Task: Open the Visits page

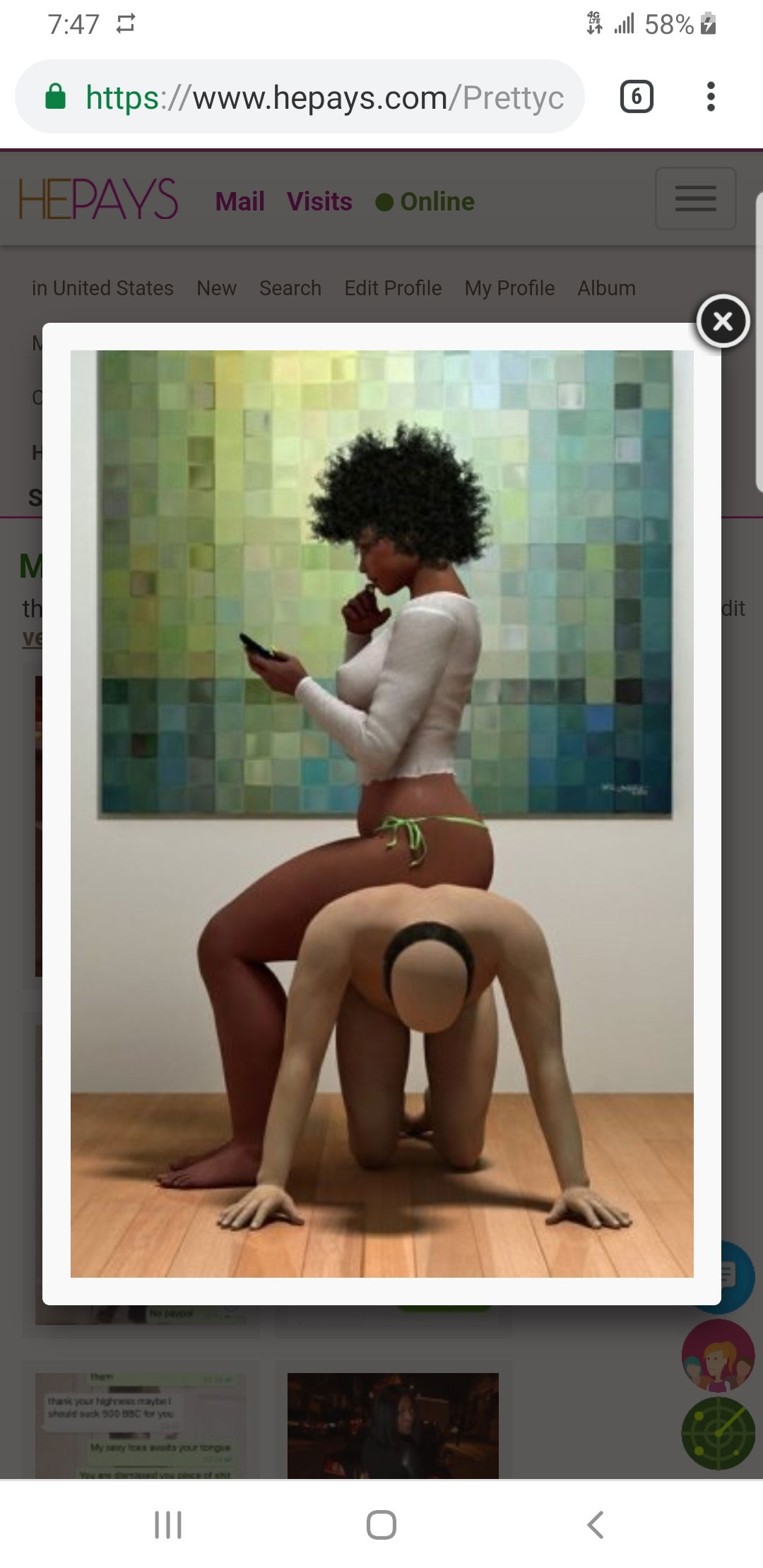Action: pos(319,201)
